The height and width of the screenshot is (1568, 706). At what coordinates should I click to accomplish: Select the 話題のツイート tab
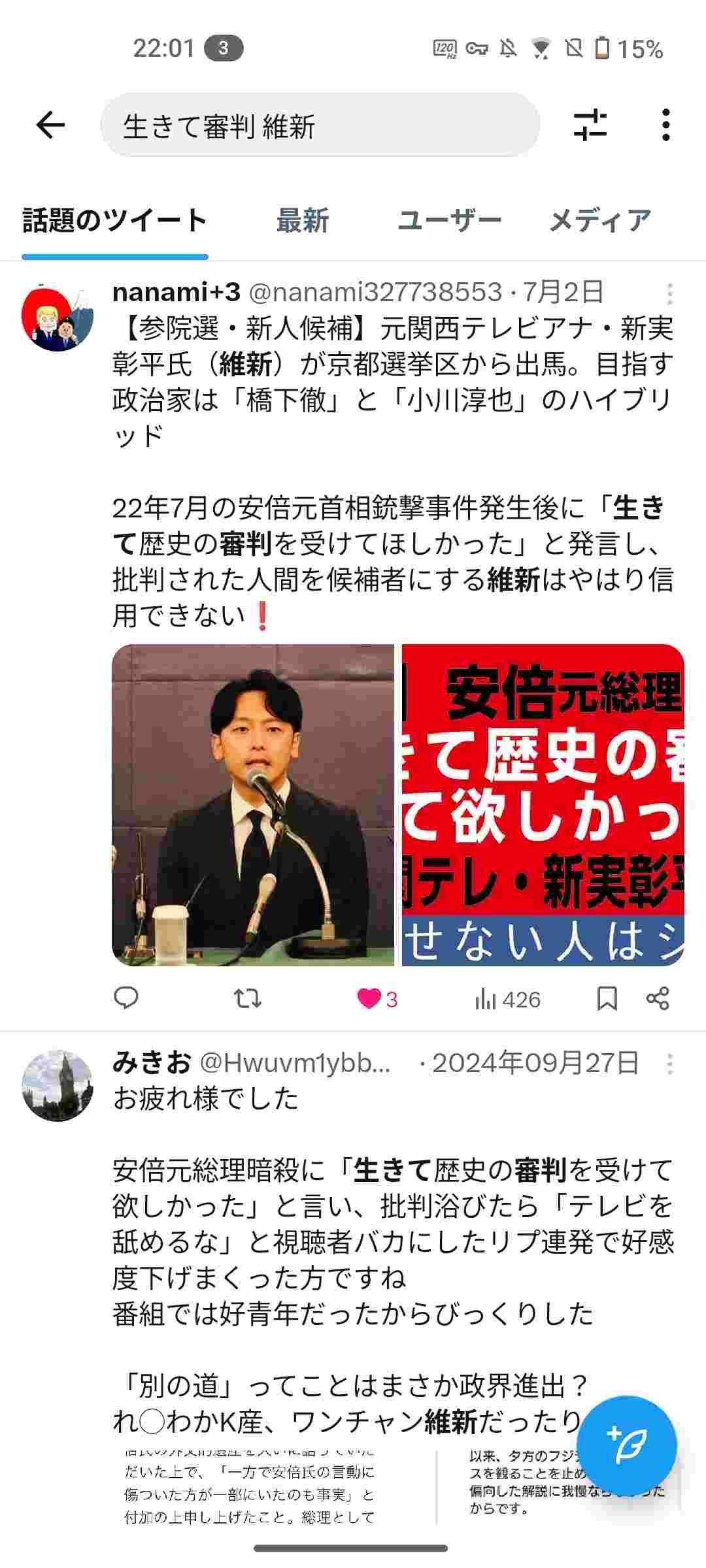(115, 221)
